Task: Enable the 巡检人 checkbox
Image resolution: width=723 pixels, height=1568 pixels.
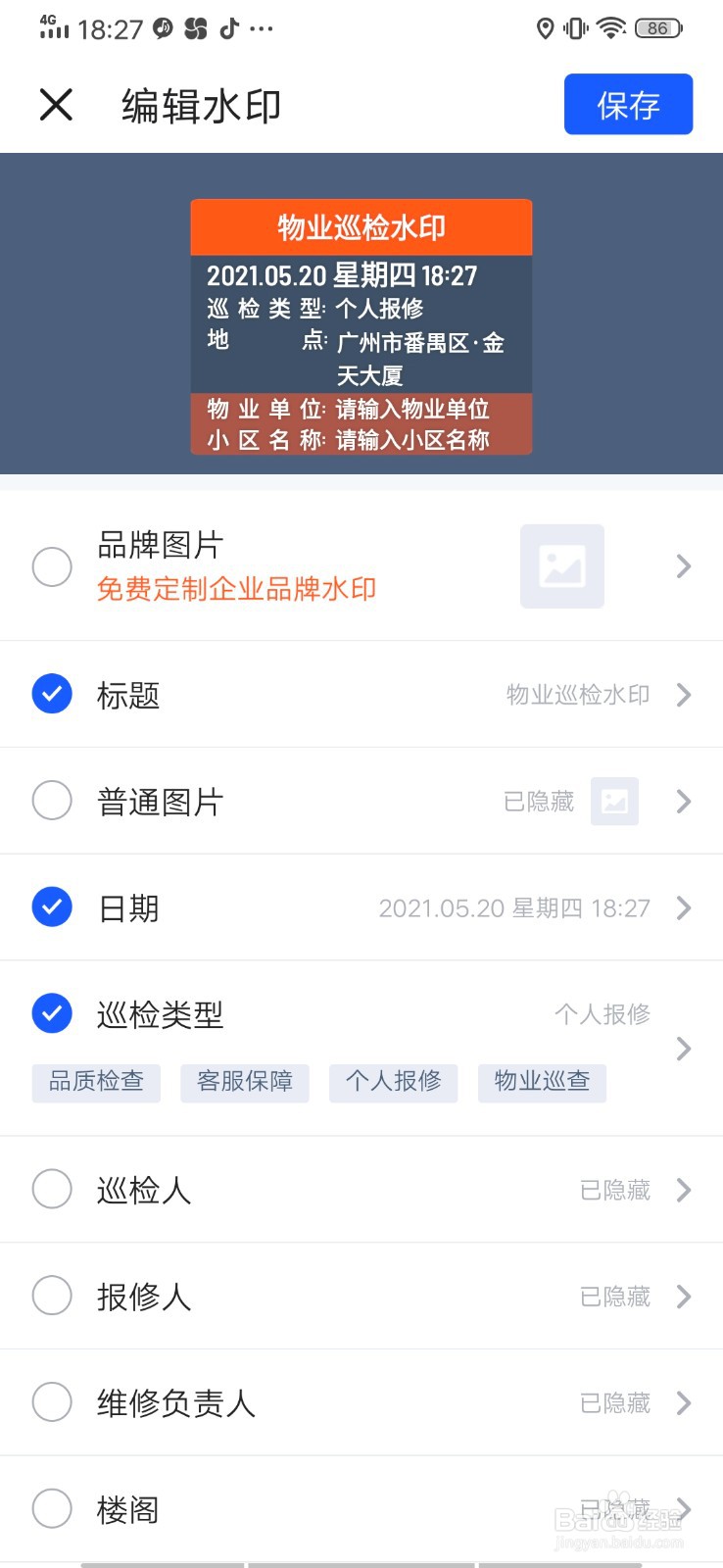Action: (52, 1190)
